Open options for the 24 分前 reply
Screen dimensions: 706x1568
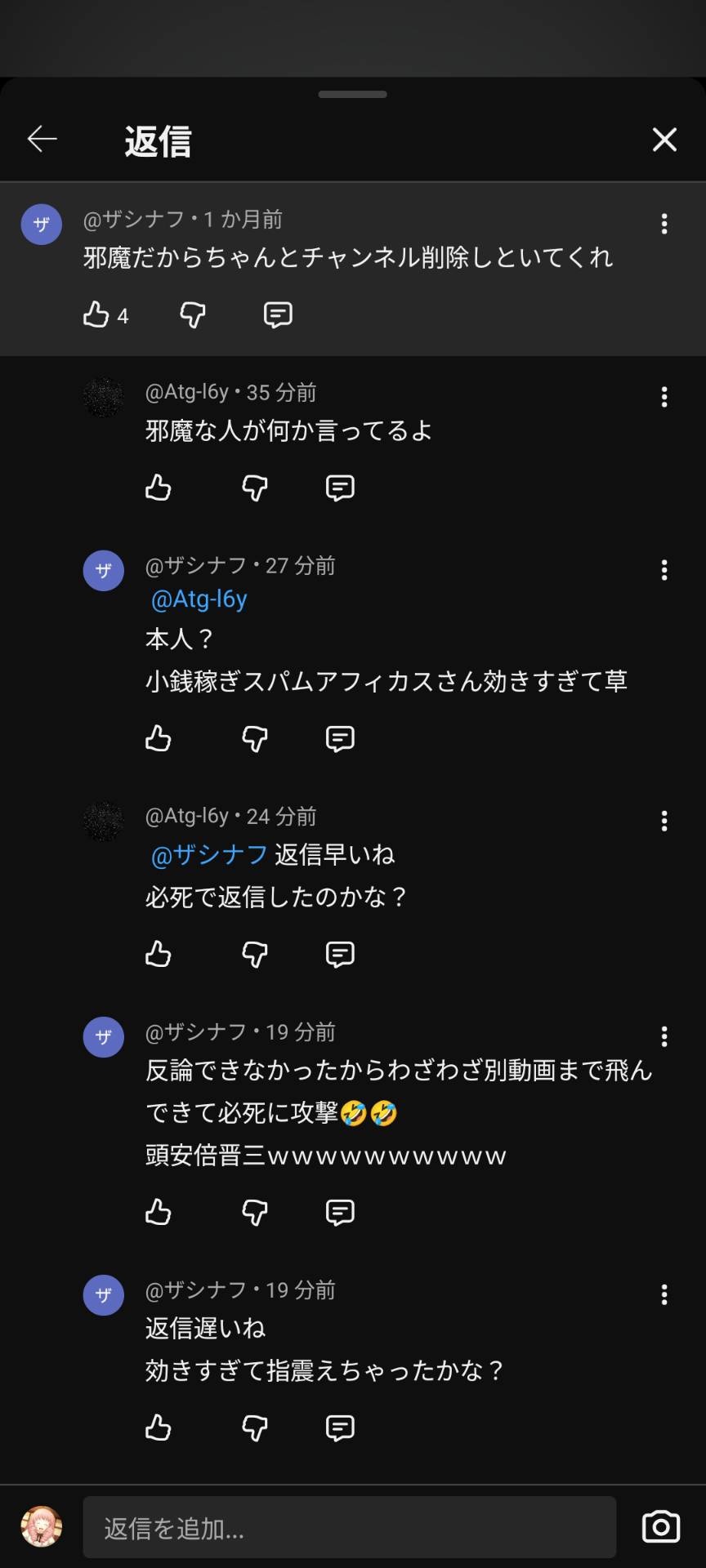pos(664,821)
